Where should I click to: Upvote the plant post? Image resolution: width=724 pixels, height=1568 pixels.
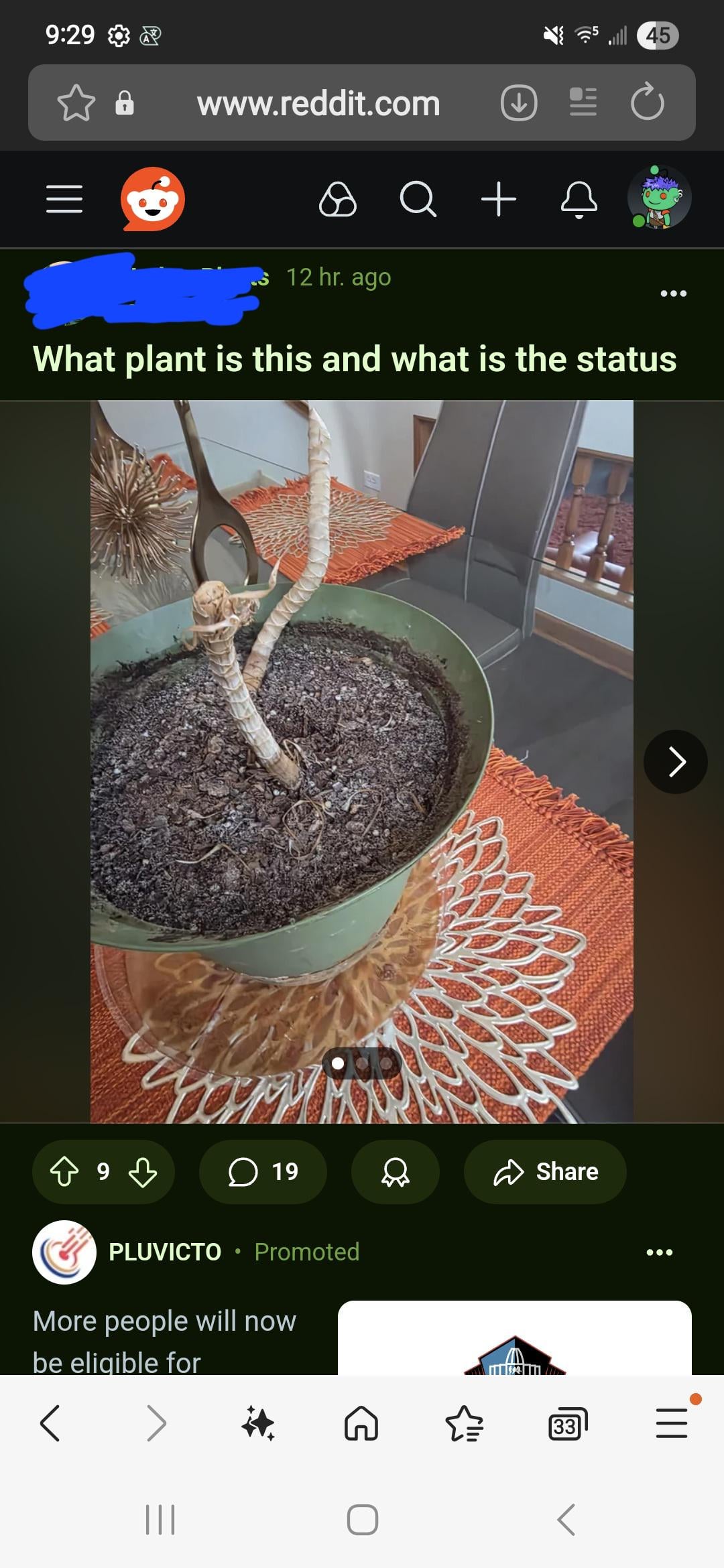pyautogui.click(x=65, y=1172)
